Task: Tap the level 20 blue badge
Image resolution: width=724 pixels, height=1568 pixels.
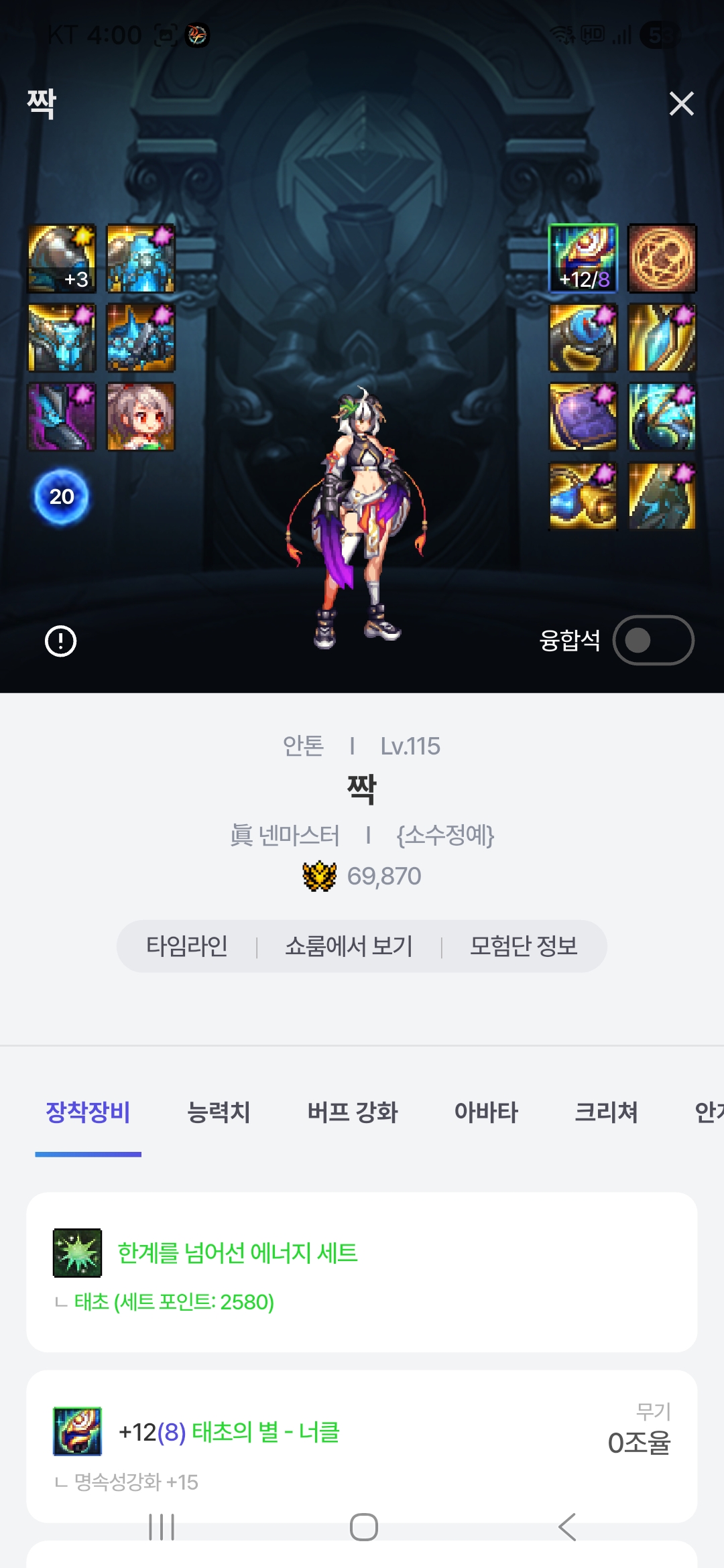Action: (x=61, y=497)
